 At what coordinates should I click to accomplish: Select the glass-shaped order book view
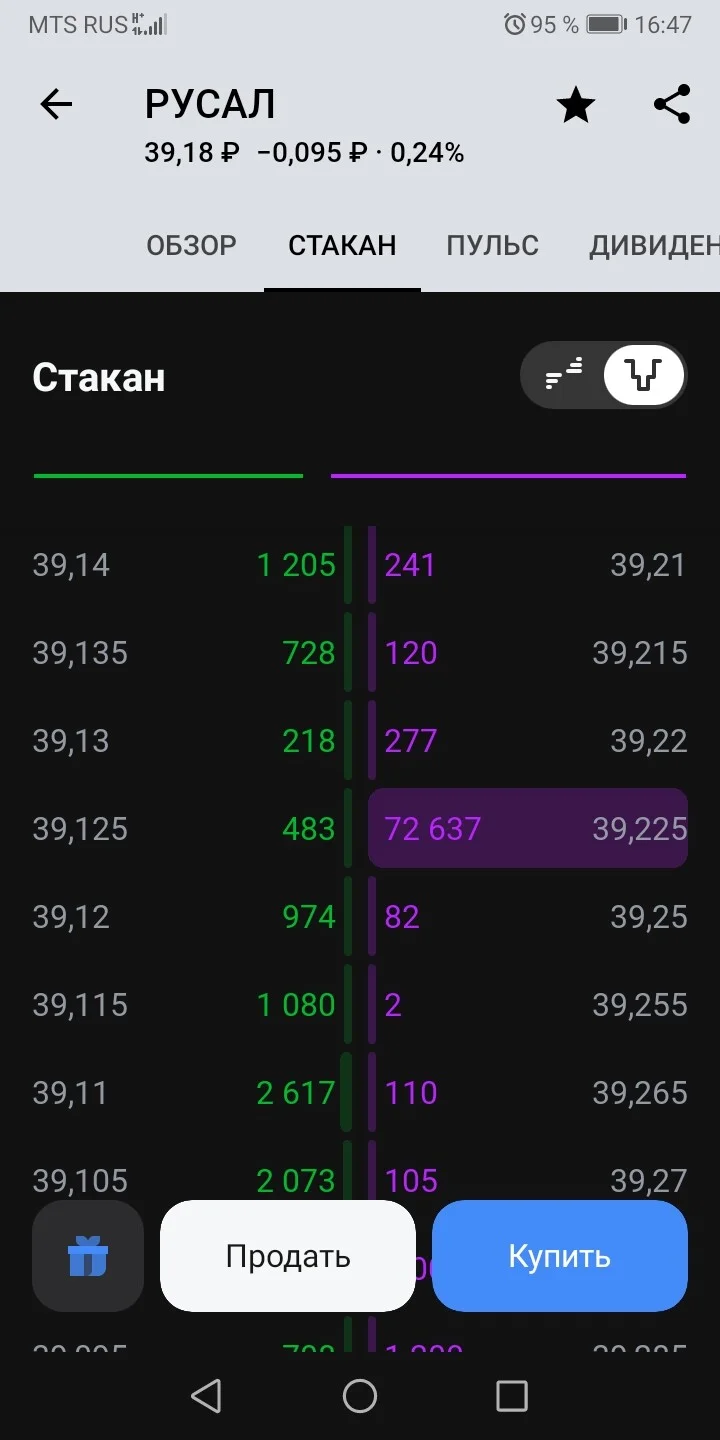pos(643,376)
